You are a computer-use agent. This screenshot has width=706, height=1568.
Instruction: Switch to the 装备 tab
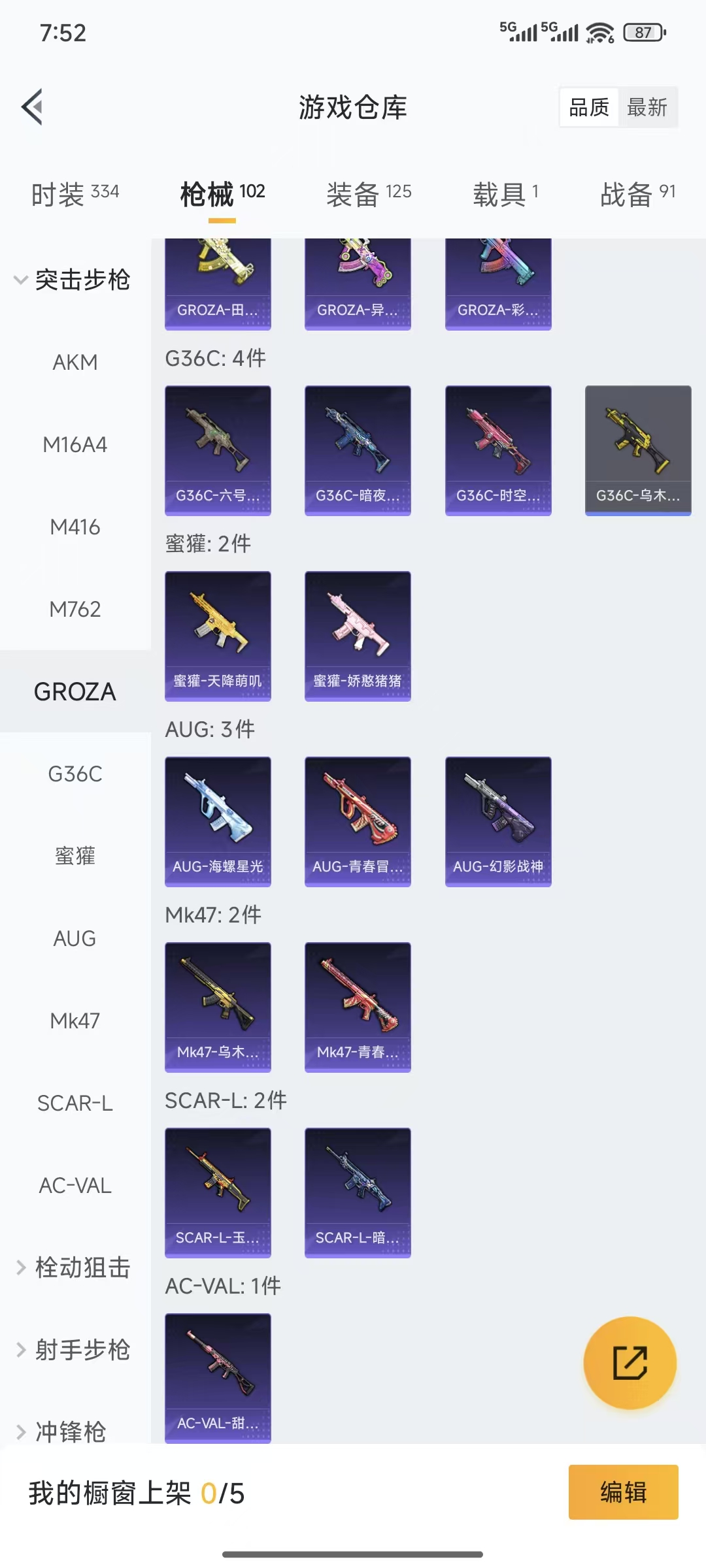369,194
